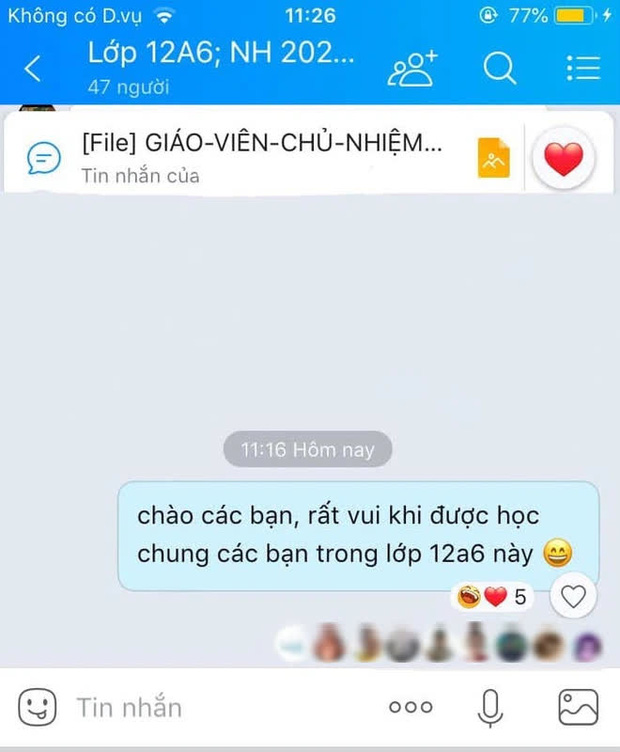
Task: Open the pinned GIÁO-VIÊN-CHỦ-NHIỆM file message
Action: pos(260,157)
